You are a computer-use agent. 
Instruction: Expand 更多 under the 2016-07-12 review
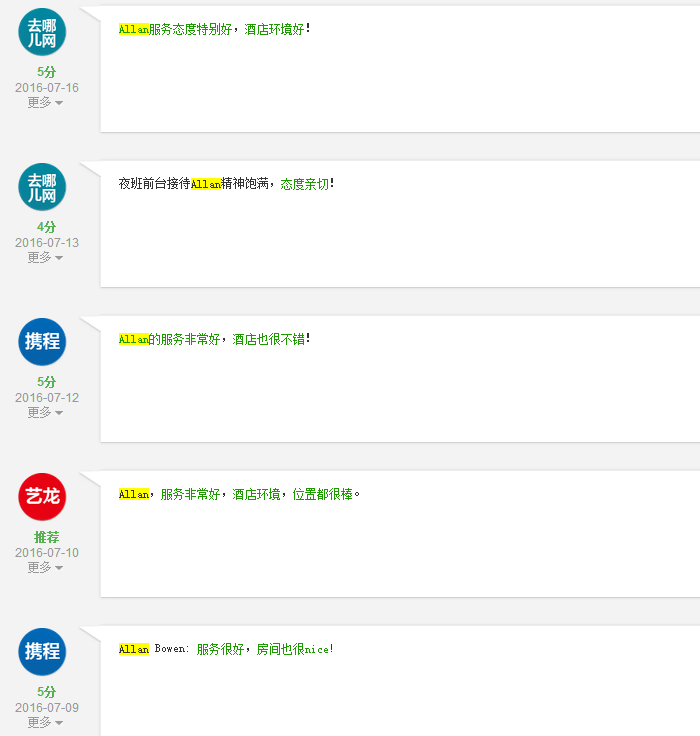tap(45, 412)
